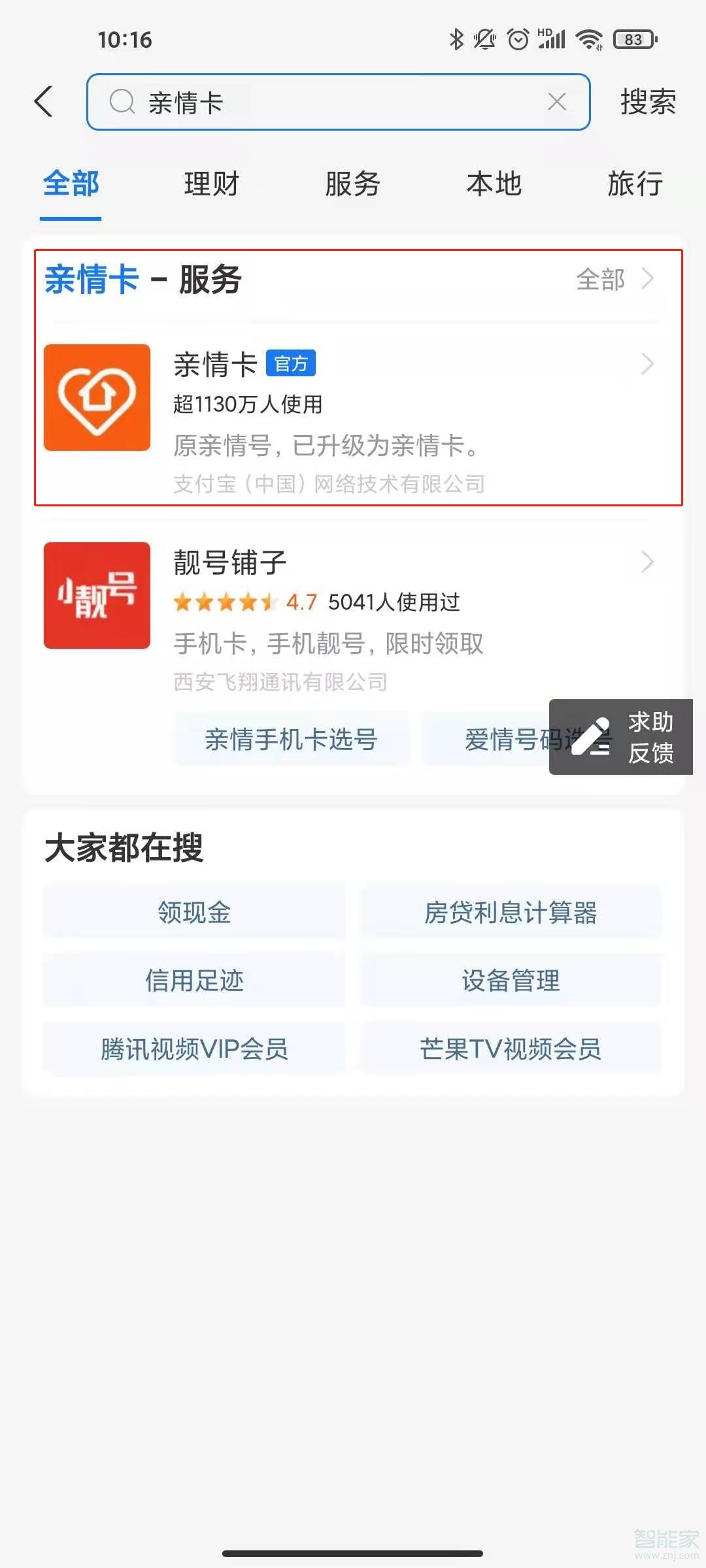Go back using the back arrow
706x1568 pixels.
44,102
